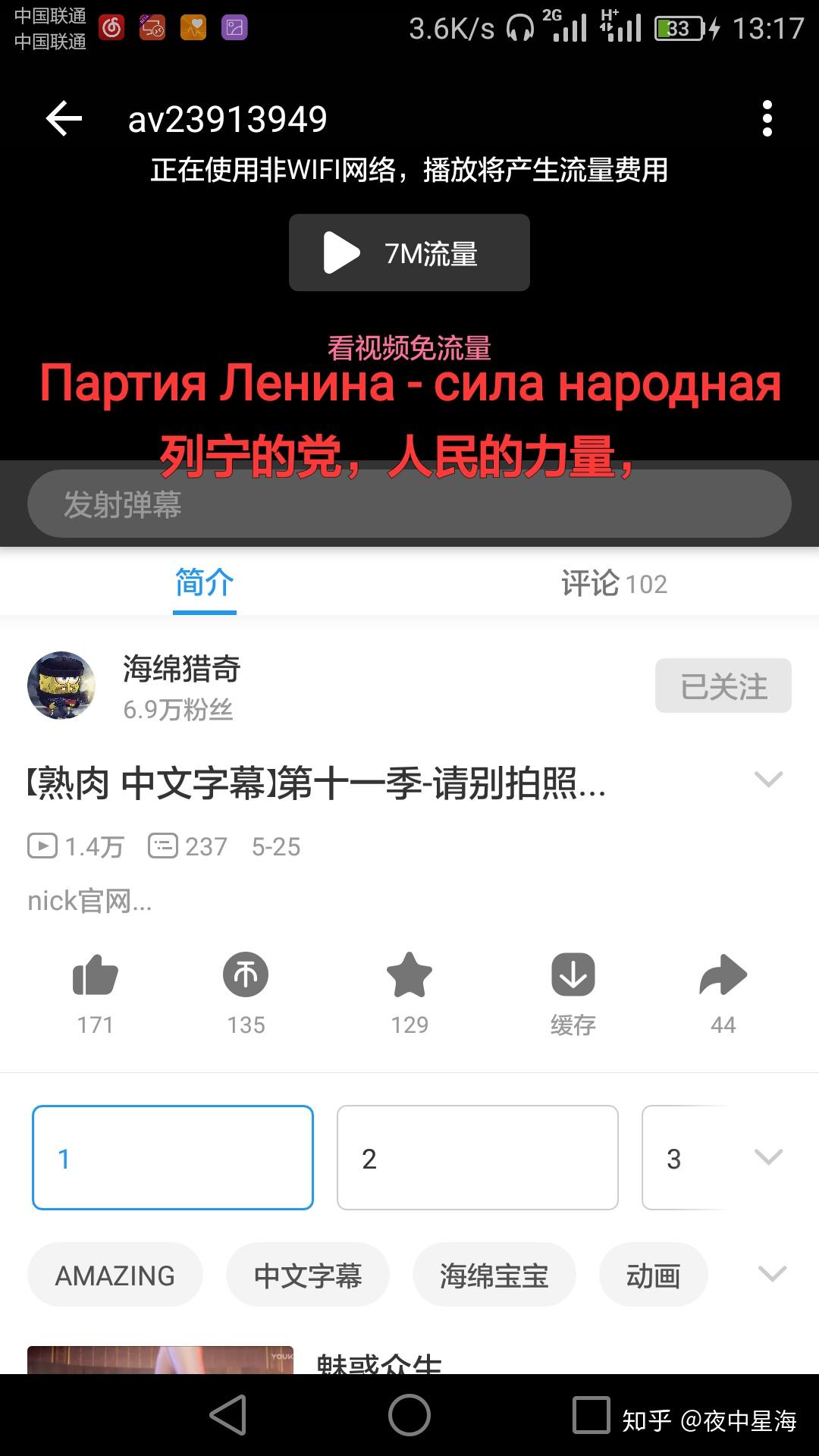Tap 已关注 to unfollow the uploader

[x=723, y=685]
